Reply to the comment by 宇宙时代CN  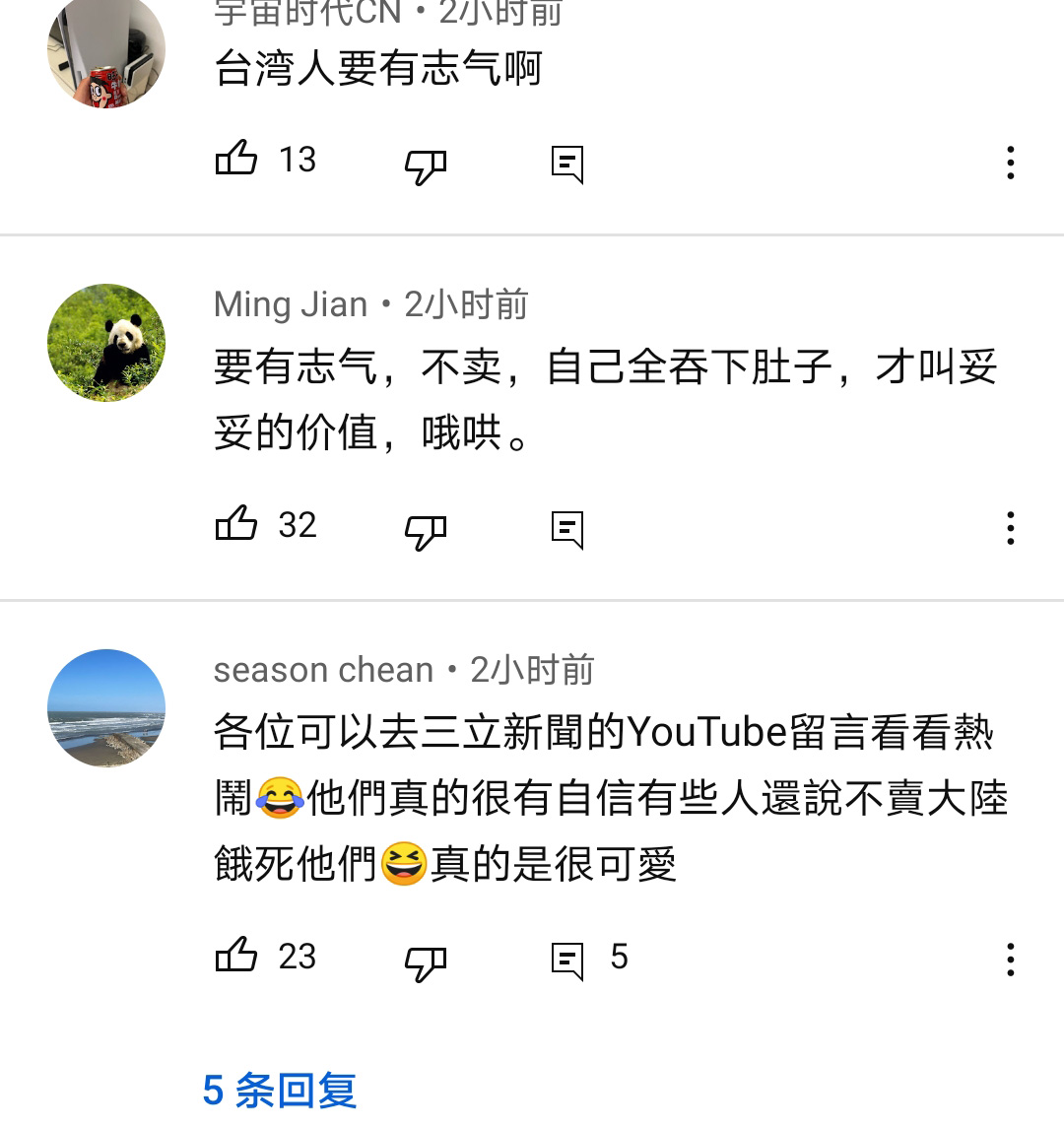(x=567, y=164)
